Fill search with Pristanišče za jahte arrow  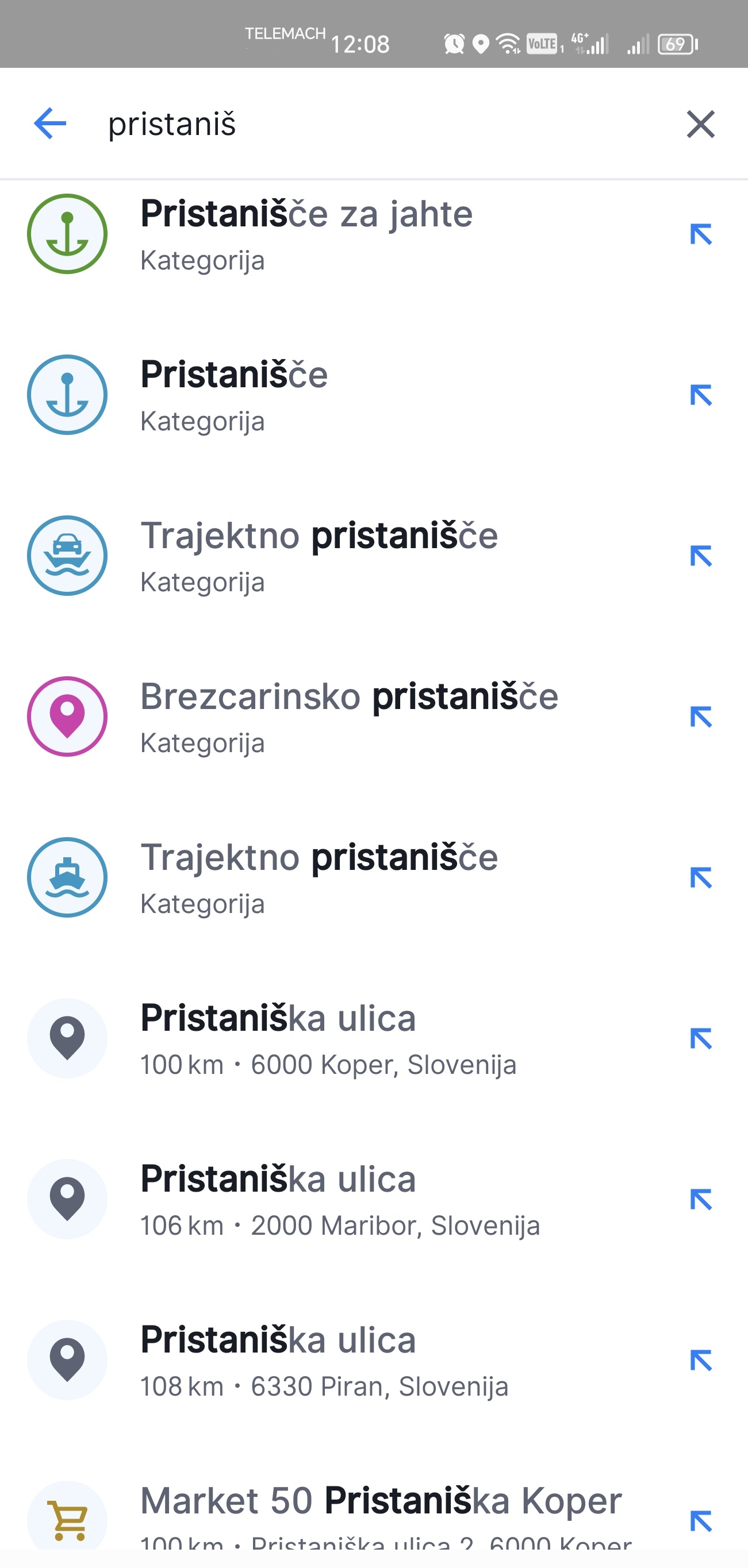pyautogui.click(x=701, y=234)
